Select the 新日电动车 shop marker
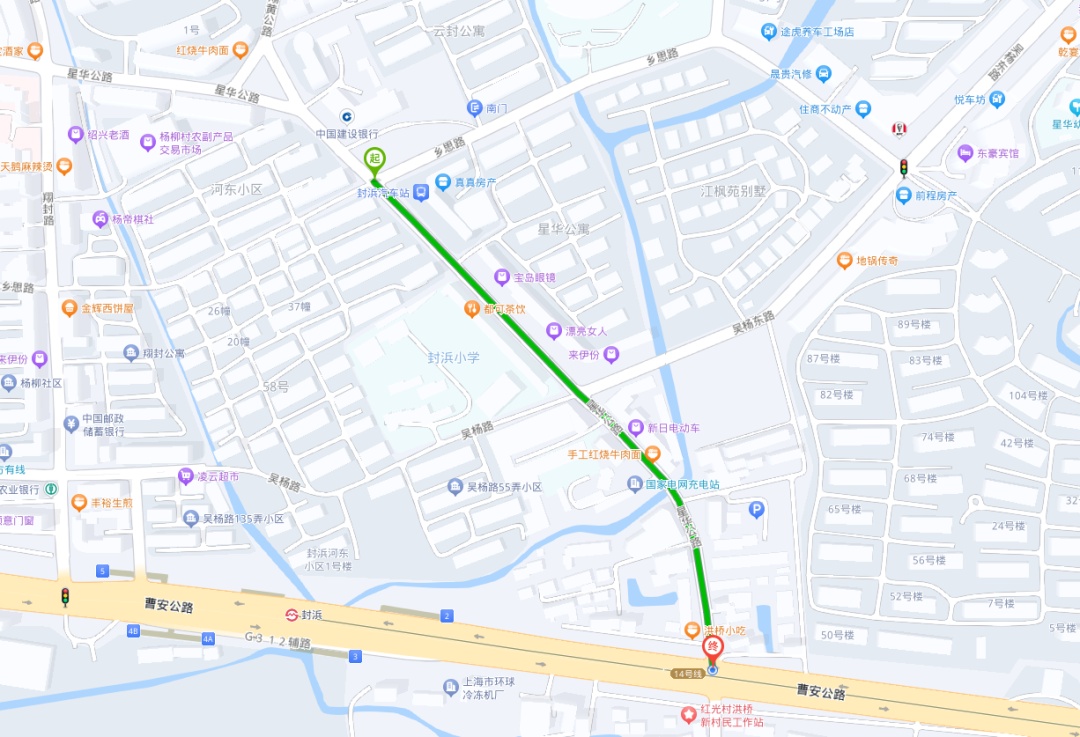Screen dimensions: 1080x737 636,428
